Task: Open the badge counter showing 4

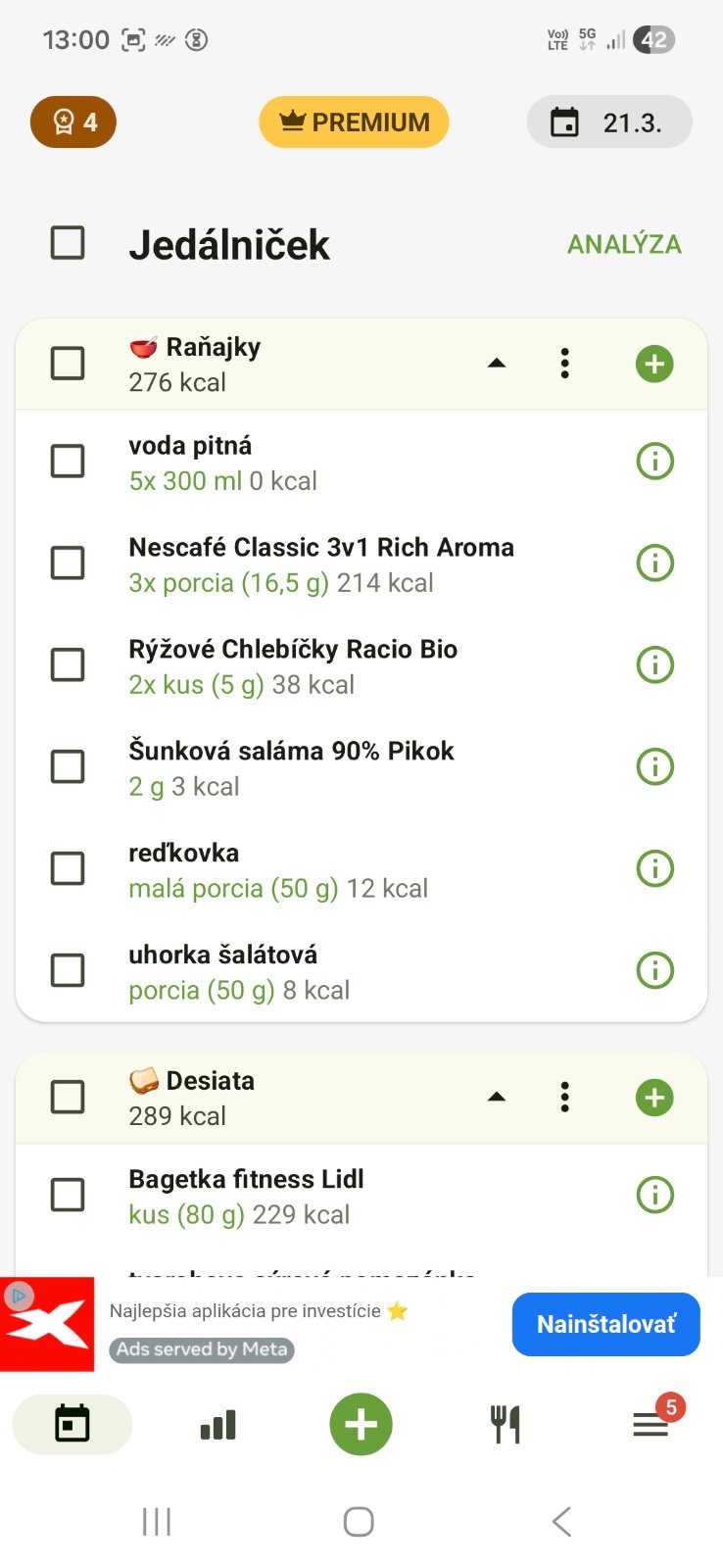Action: pyautogui.click(x=73, y=122)
